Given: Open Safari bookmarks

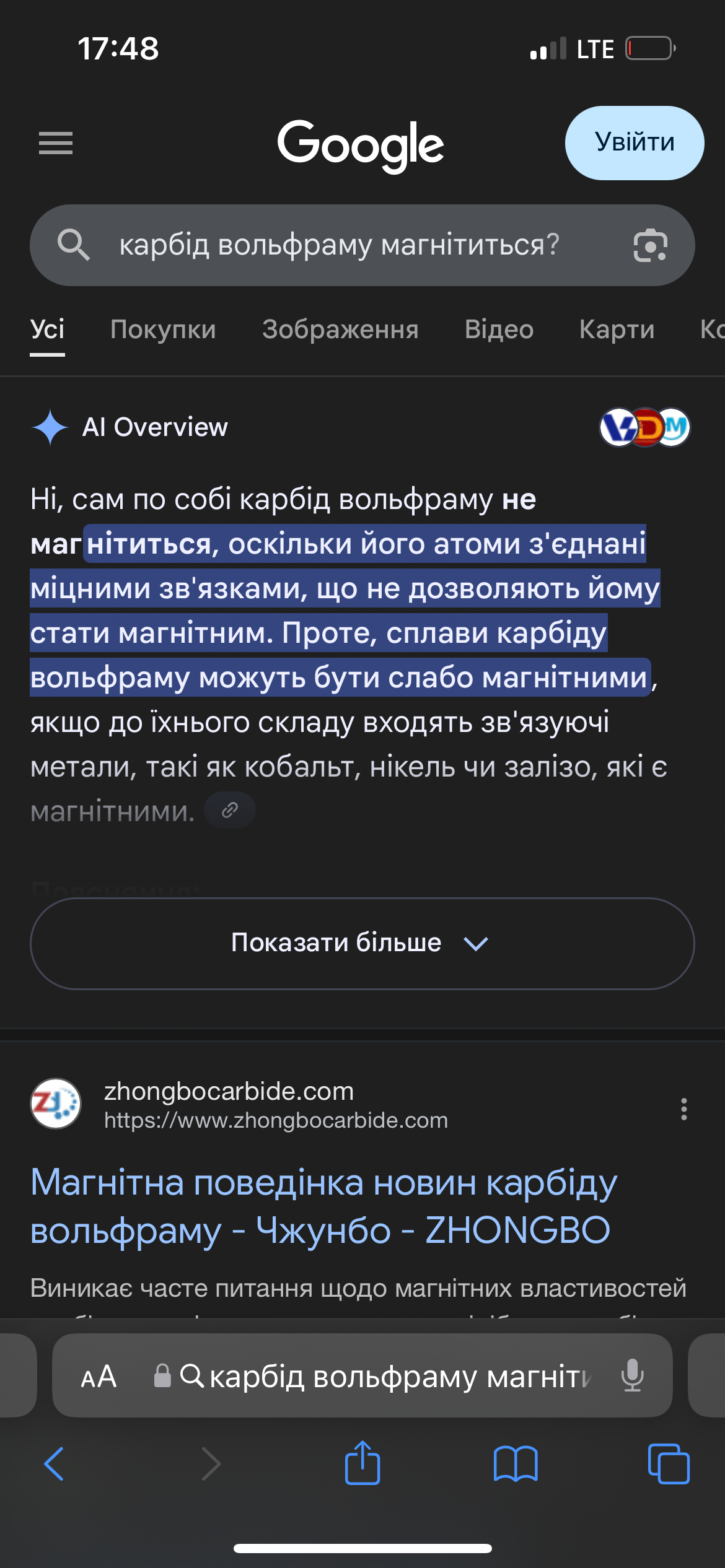Looking at the screenshot, I should point(515,1464).
